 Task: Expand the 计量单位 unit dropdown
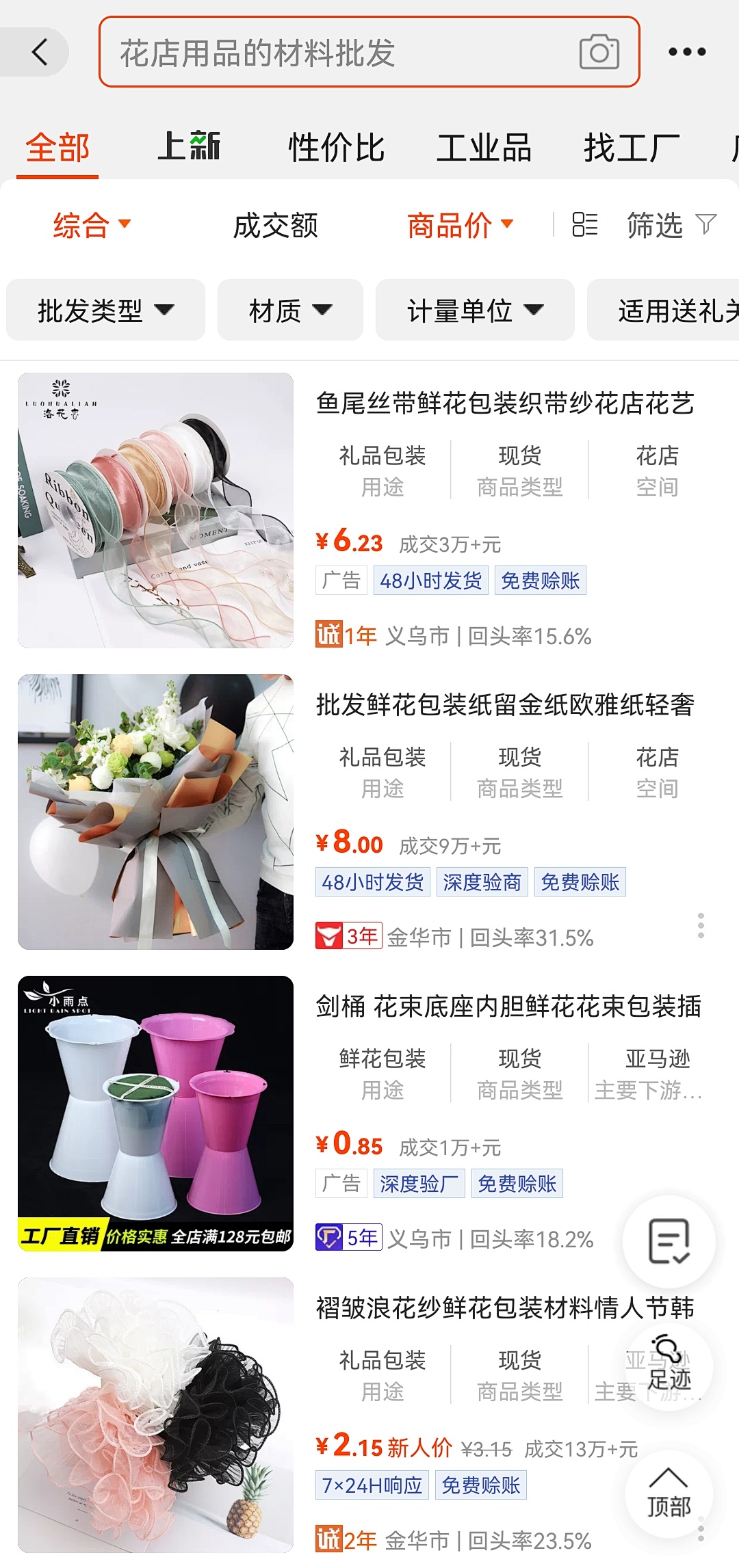[475, 310]
